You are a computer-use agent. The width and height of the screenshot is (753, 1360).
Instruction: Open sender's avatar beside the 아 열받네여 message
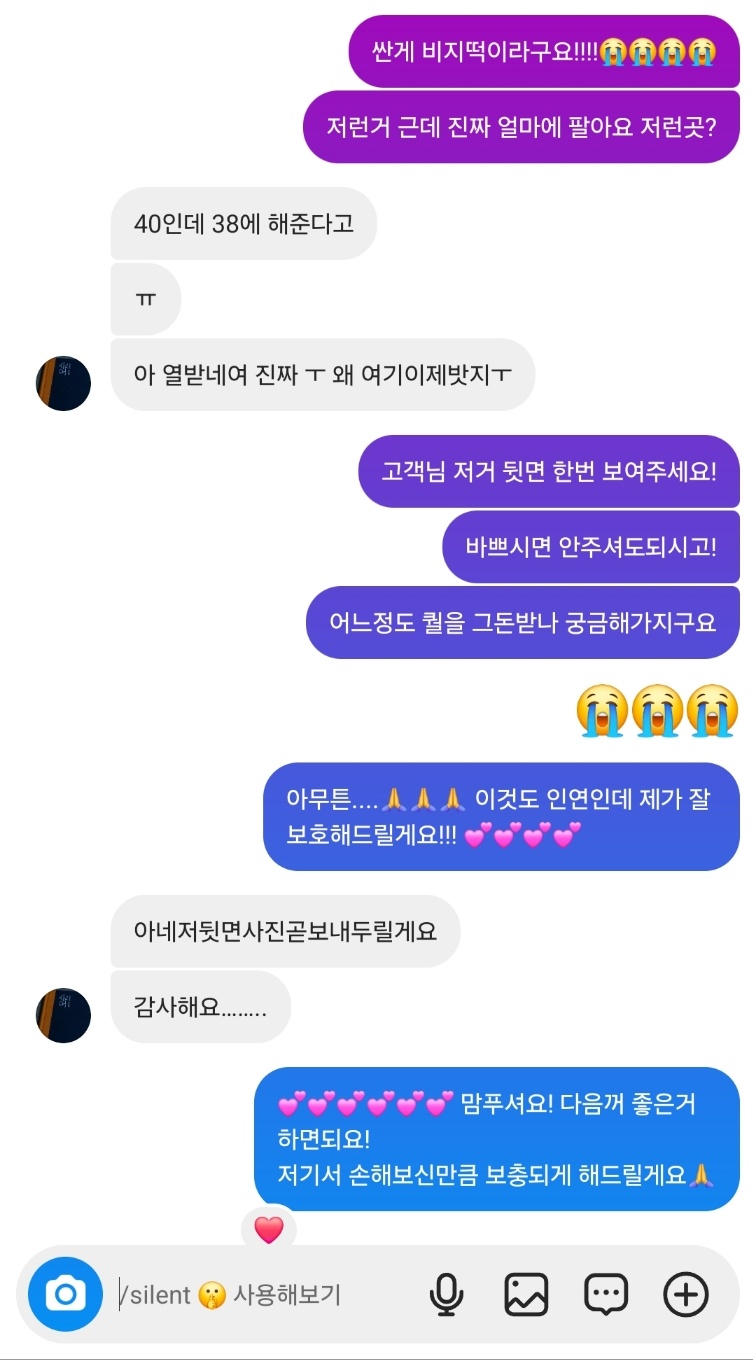[63, 382]
